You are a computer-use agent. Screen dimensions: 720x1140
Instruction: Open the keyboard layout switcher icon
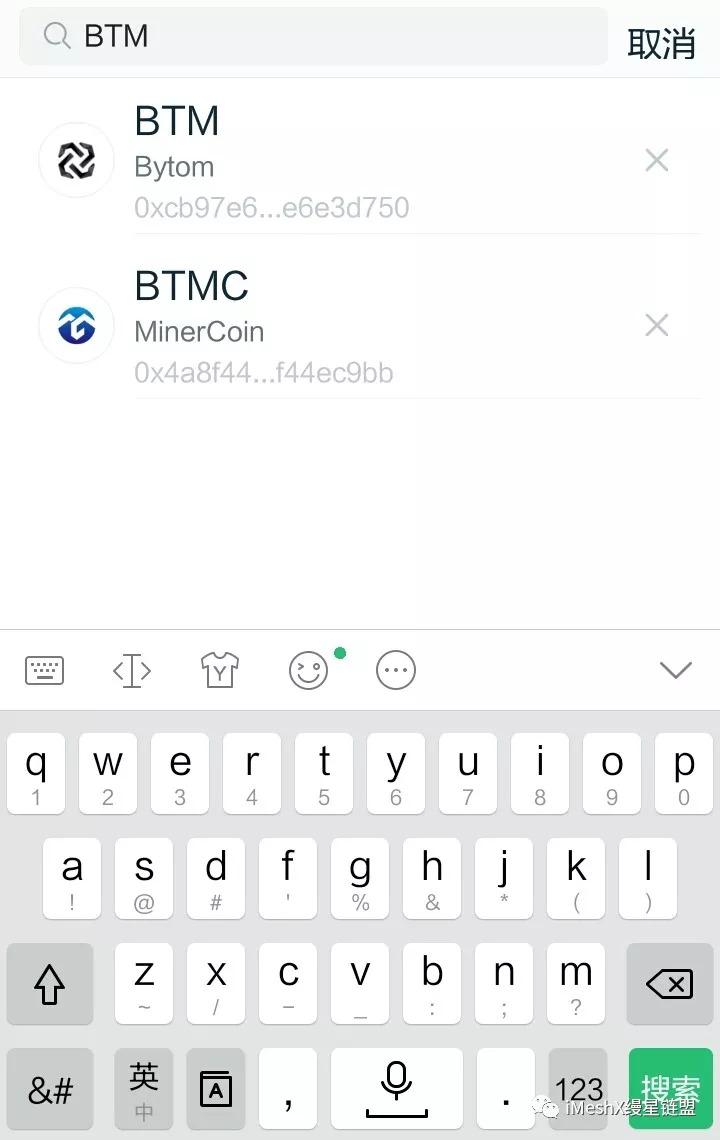(x=44, y=670)
